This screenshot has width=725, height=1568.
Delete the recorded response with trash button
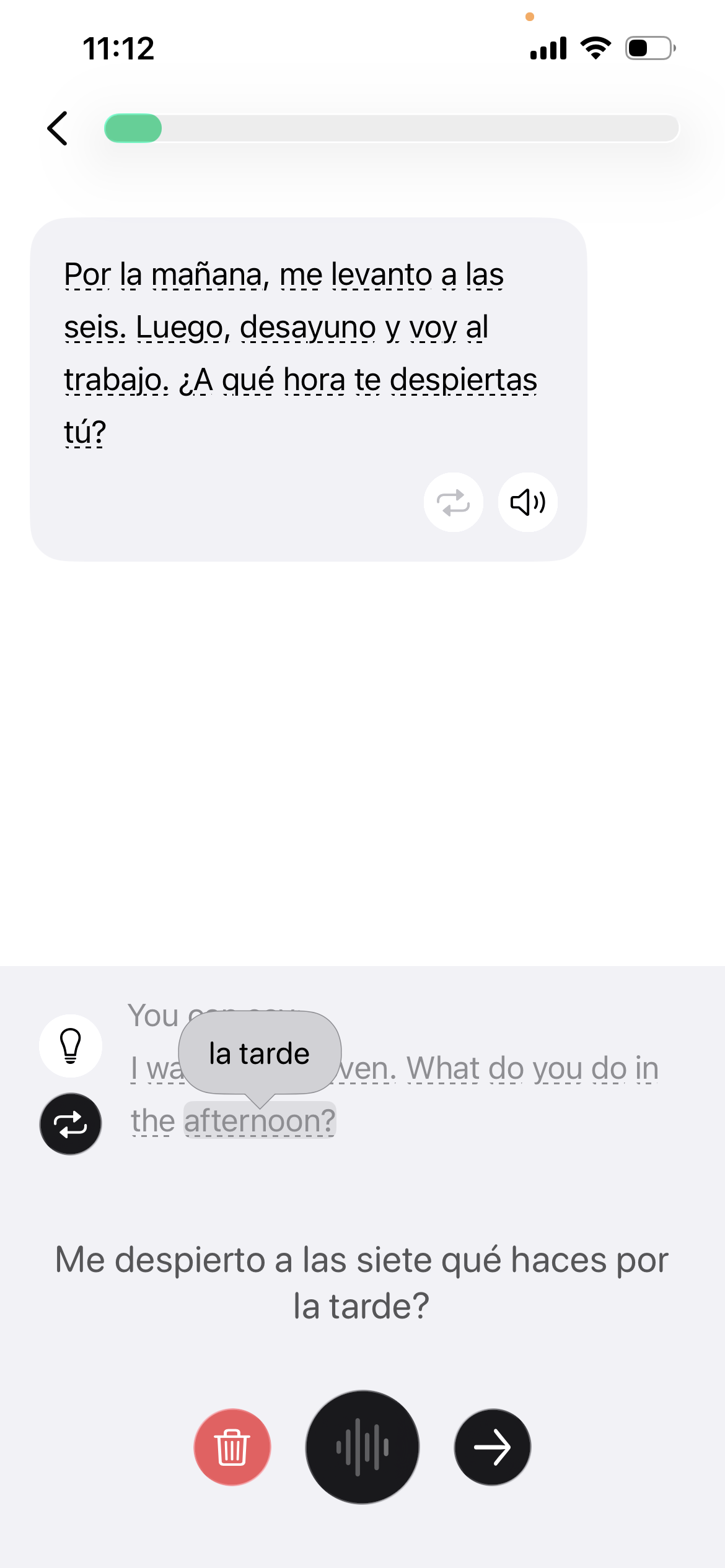click(x=232, y=1447)
